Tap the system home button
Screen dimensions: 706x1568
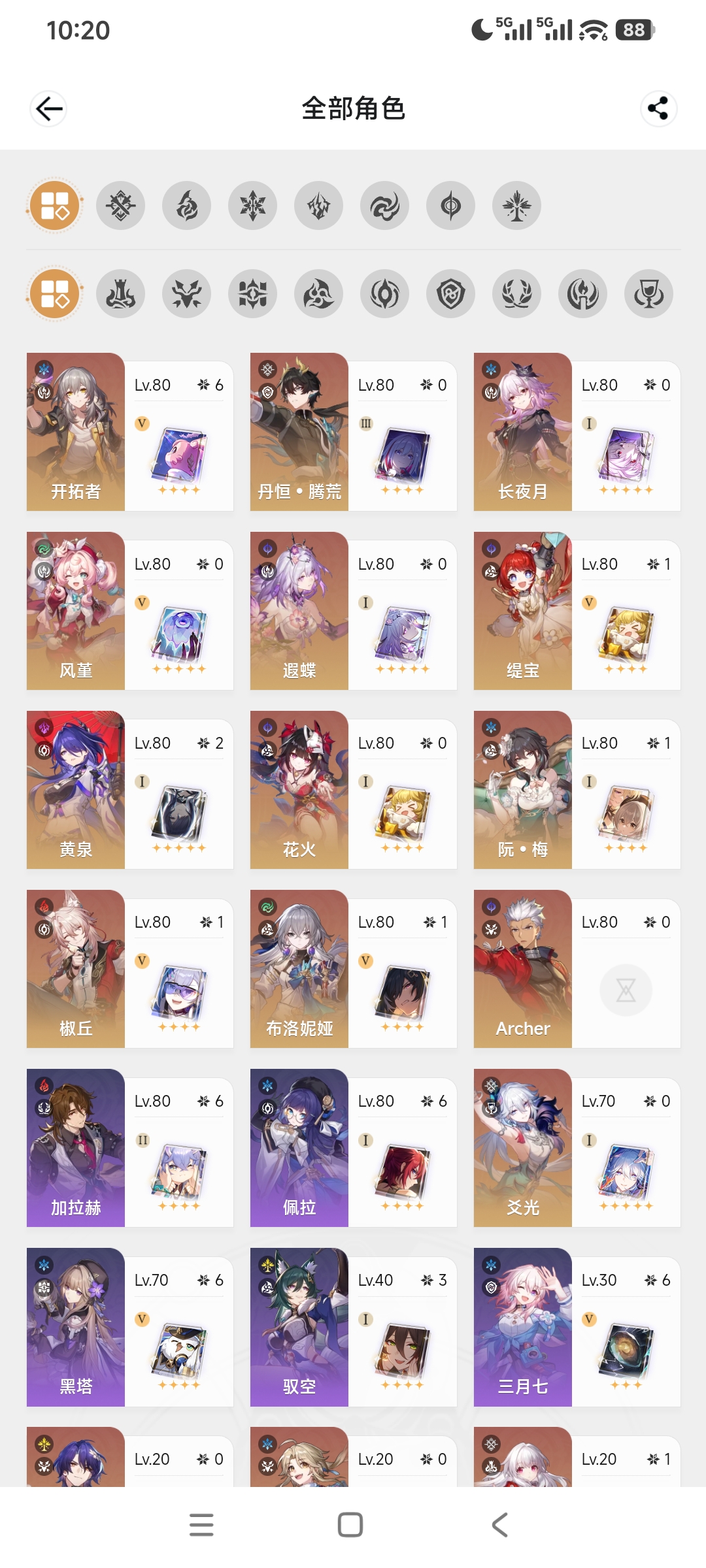point(350,1525)
